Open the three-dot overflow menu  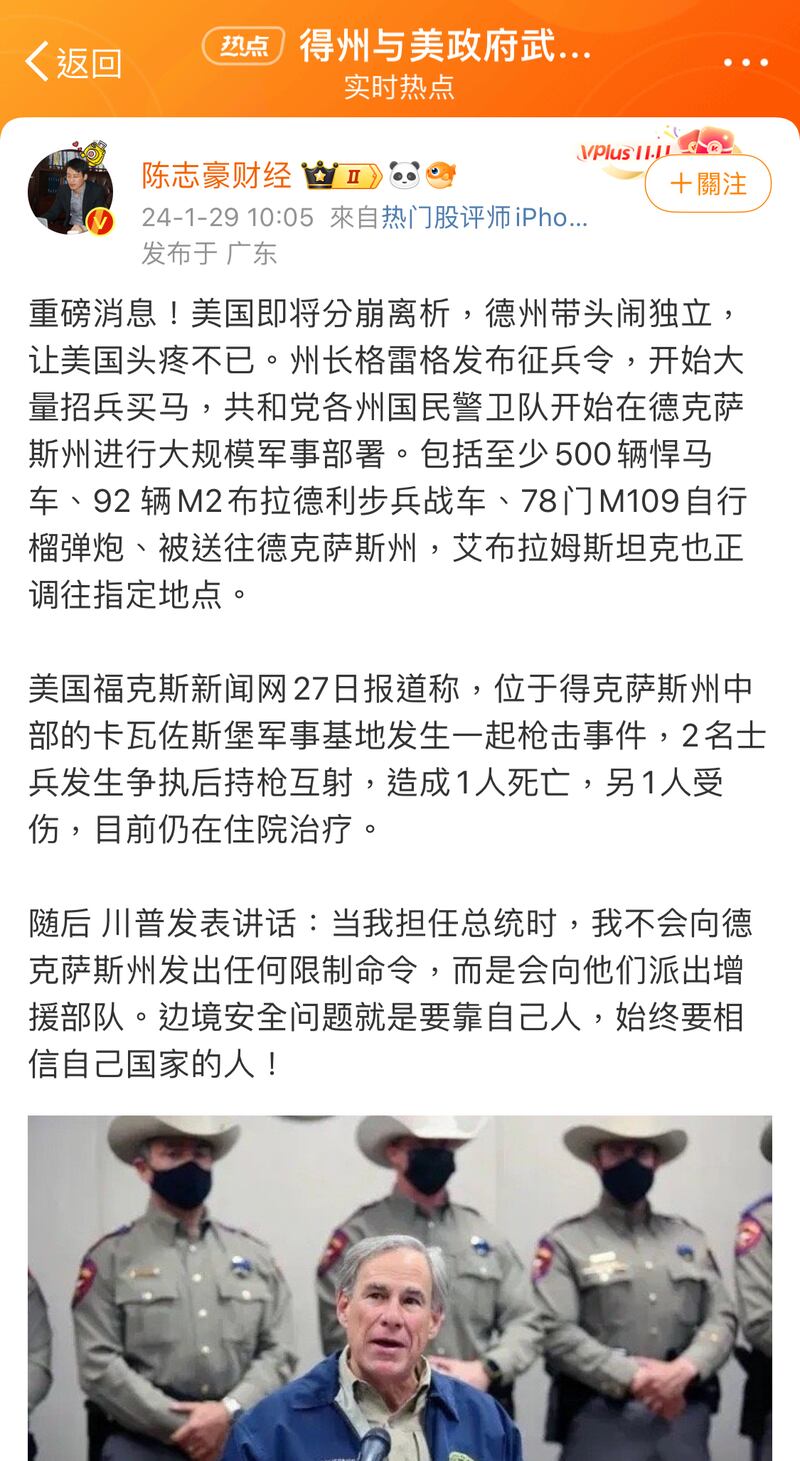(x=745, y=62)
